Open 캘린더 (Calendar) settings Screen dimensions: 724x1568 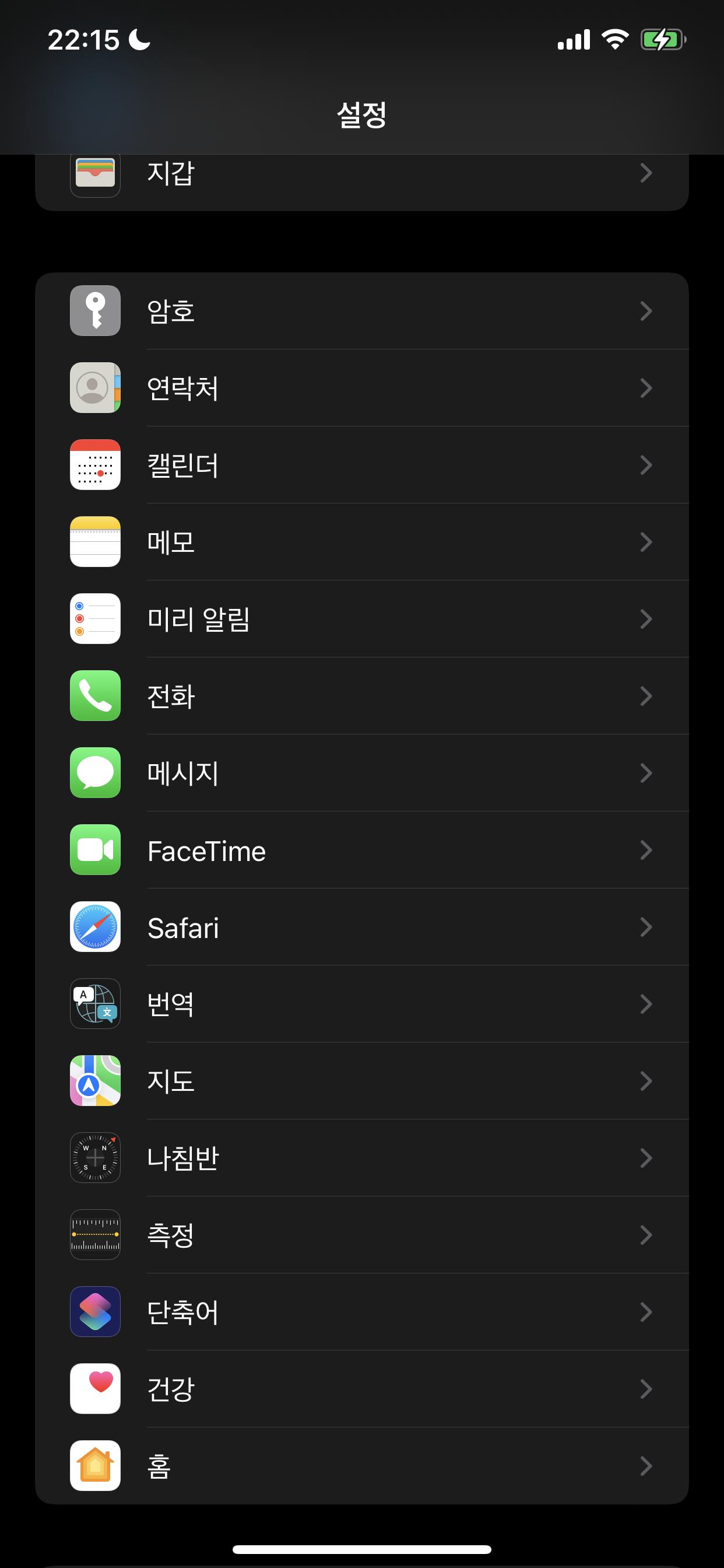pyautogui.click(x=361, y=465)
